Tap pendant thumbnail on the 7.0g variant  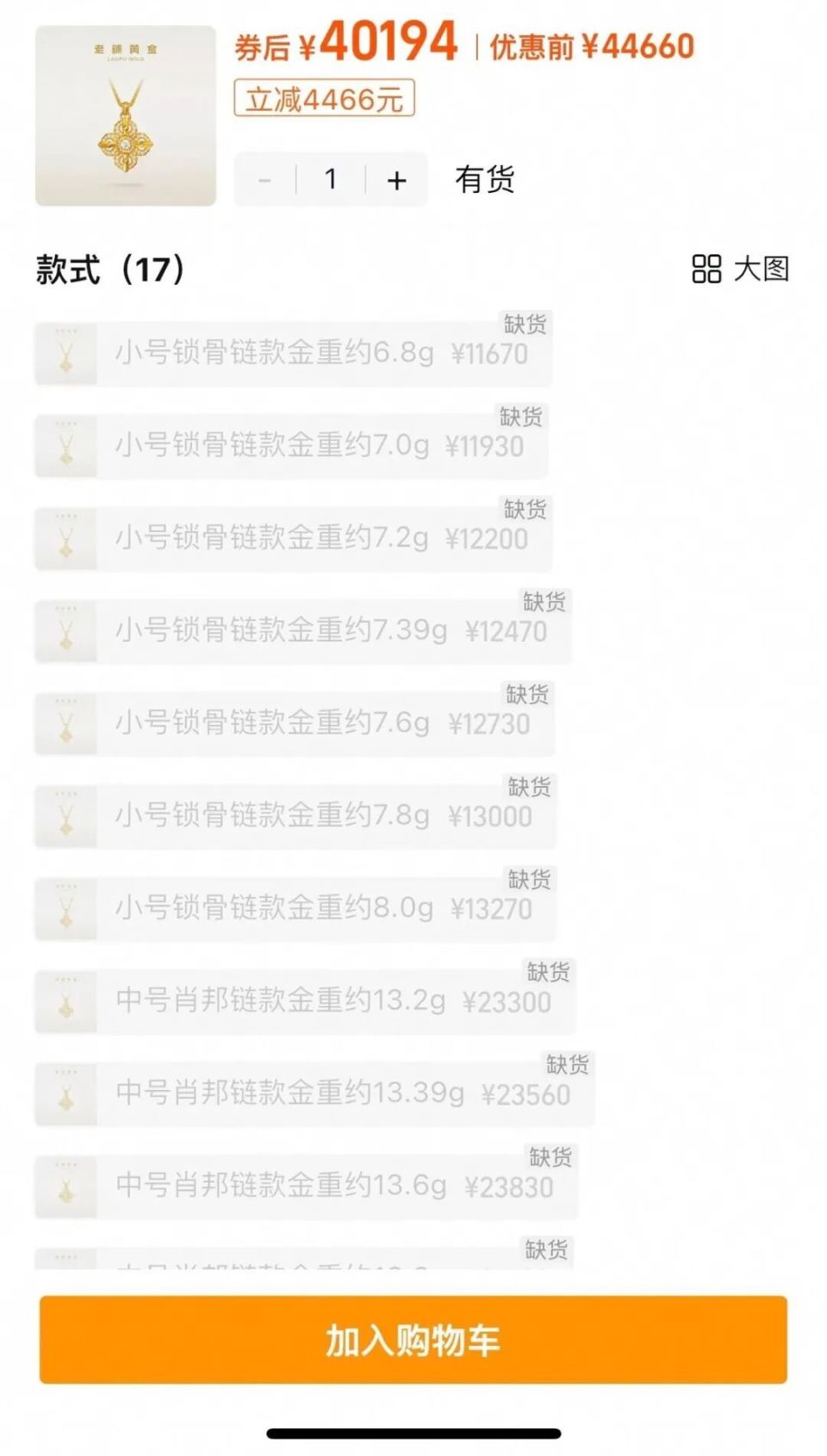point(65,446)
